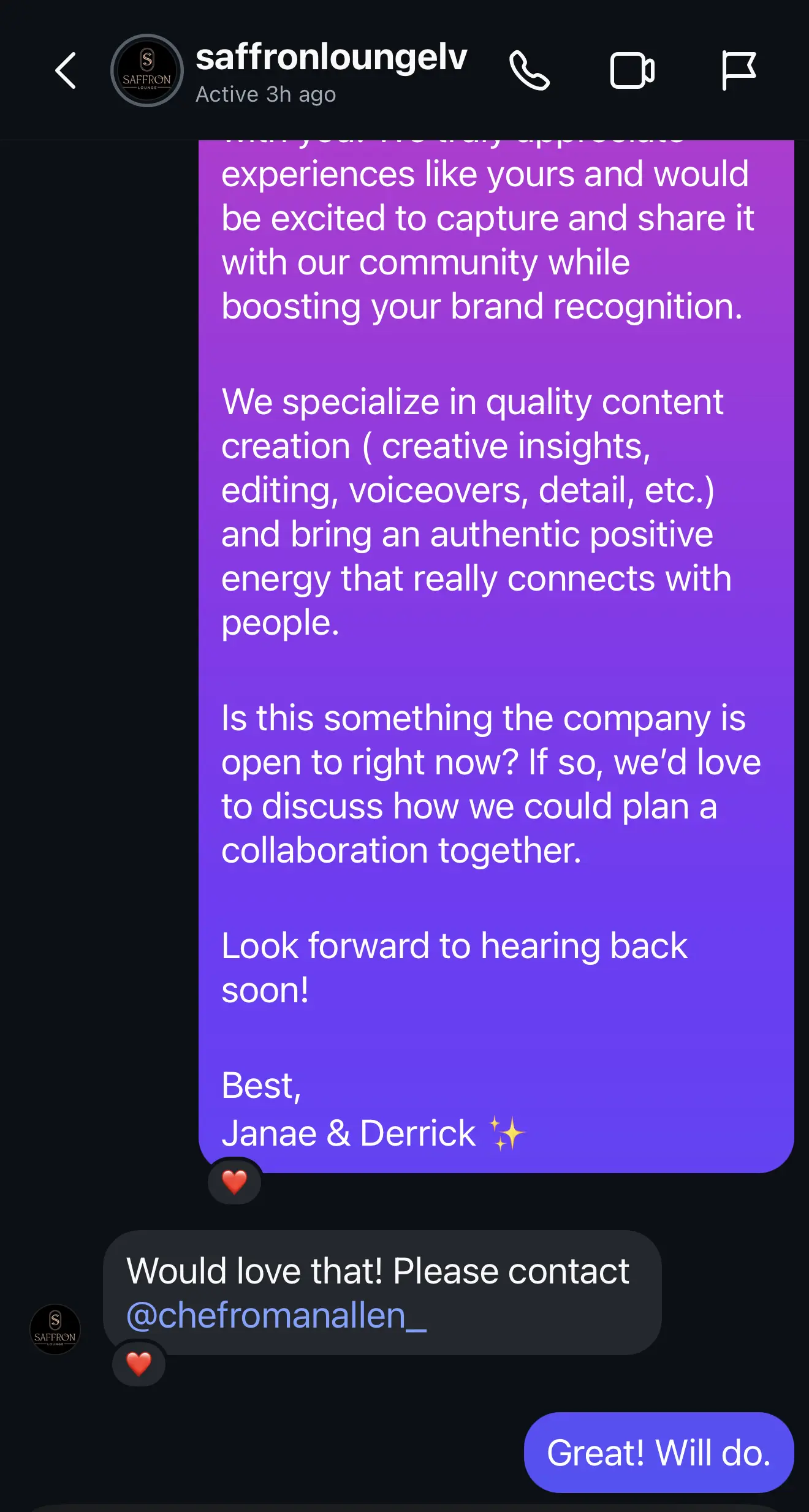Viewport: 809px width, 1512px height.
Task: View heart reaction on the collaboration message
Action: [x=234, y=1182]
